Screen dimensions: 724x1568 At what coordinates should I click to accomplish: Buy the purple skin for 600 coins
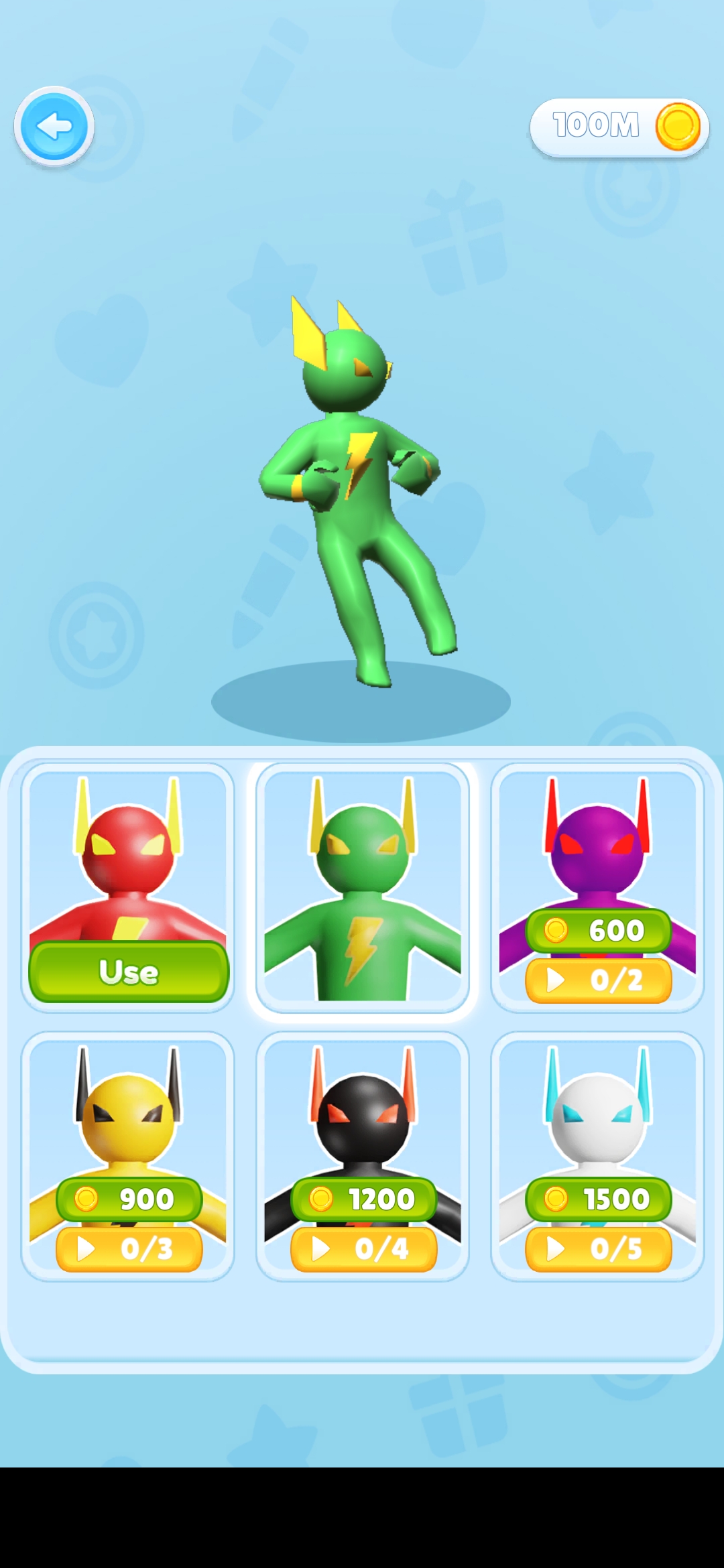coord(599,930)
